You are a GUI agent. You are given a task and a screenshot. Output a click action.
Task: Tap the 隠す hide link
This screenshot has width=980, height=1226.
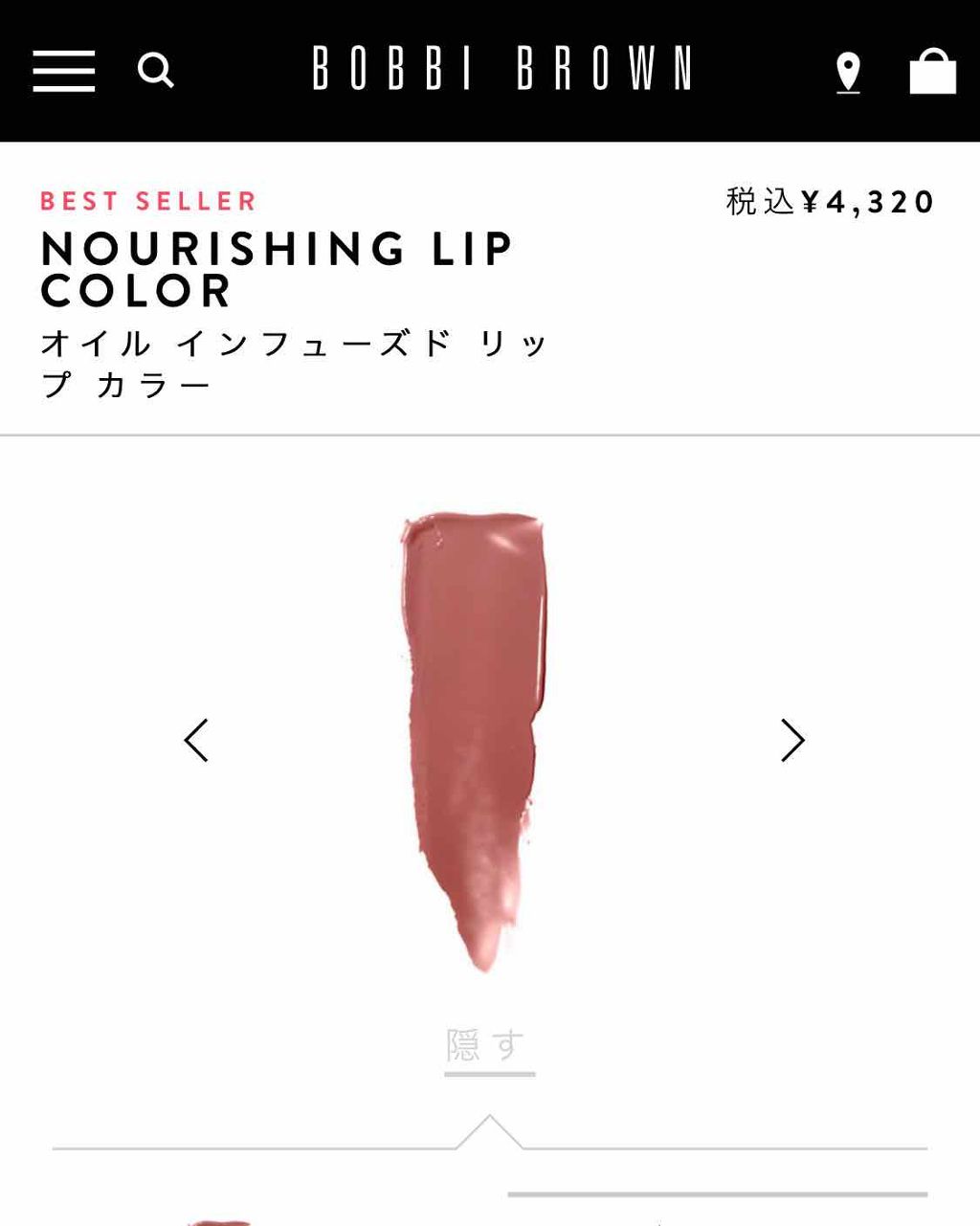(488, 1046)
